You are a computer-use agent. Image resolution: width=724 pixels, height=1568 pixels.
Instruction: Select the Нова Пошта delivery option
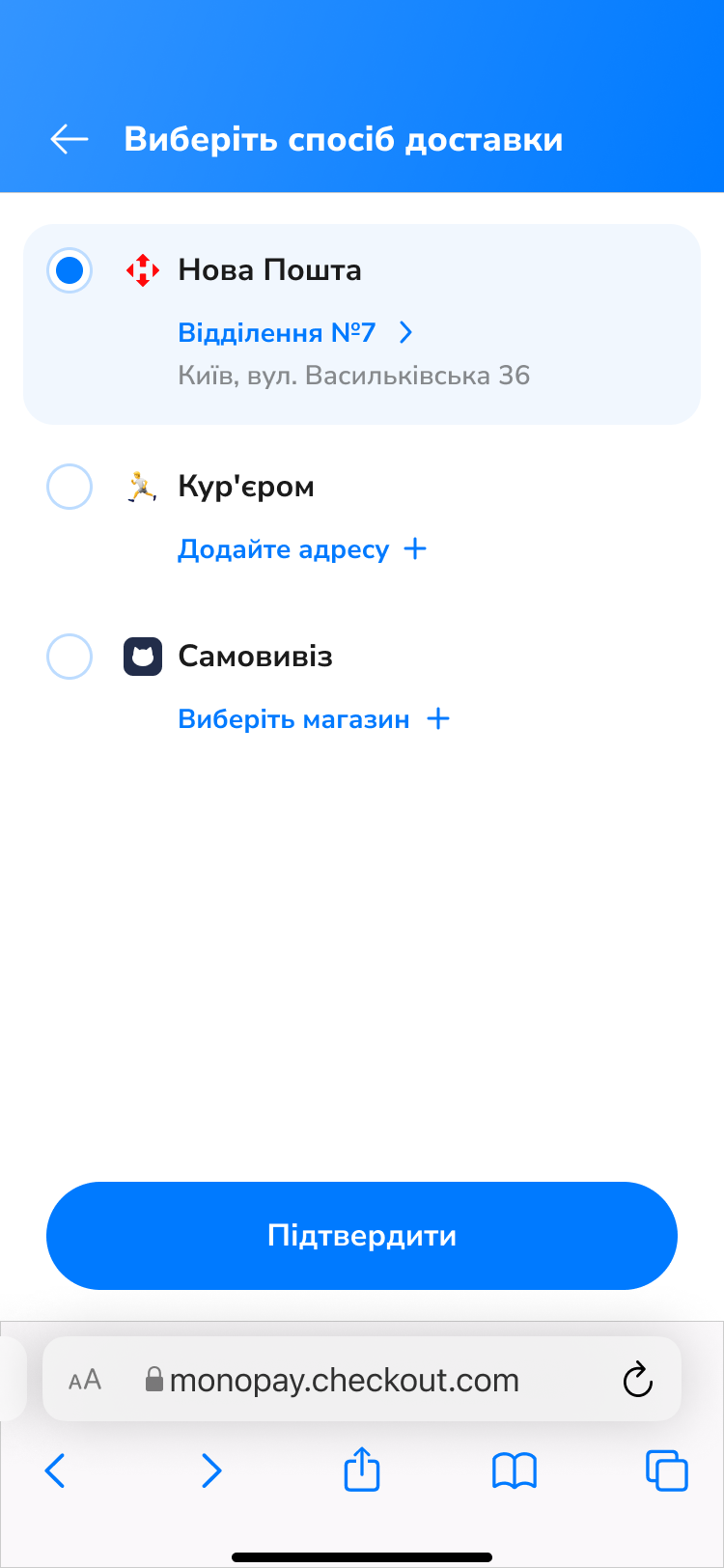click(x=70, y=270)
